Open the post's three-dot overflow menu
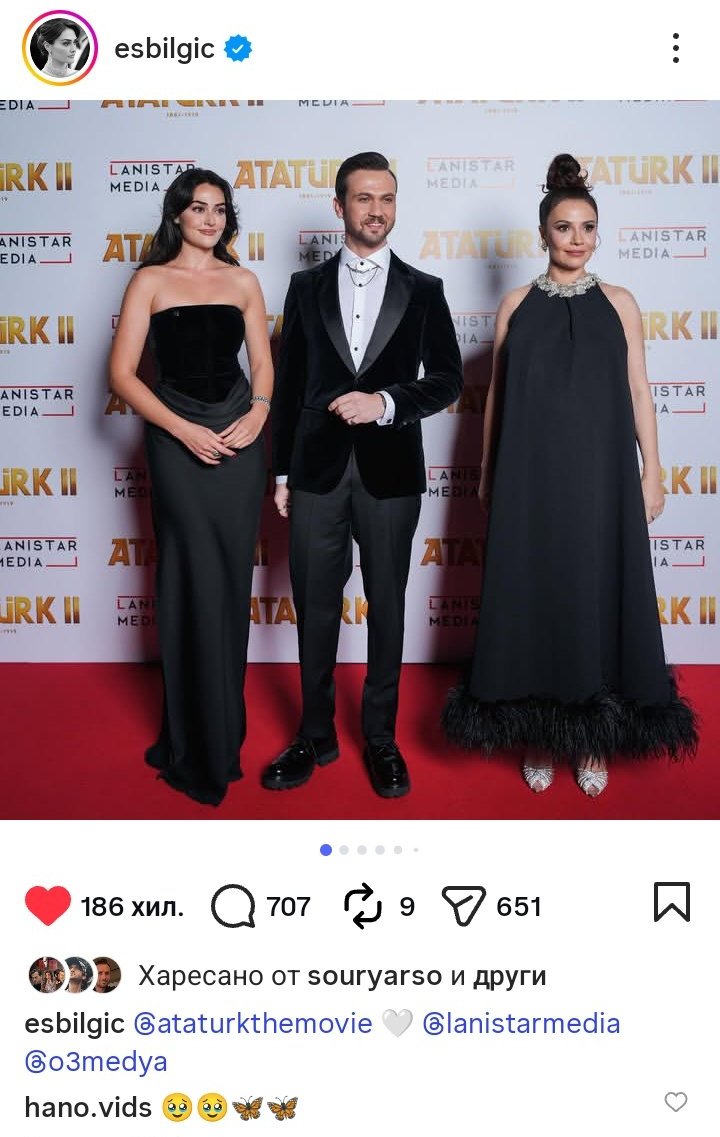 [x=676, y=48]
